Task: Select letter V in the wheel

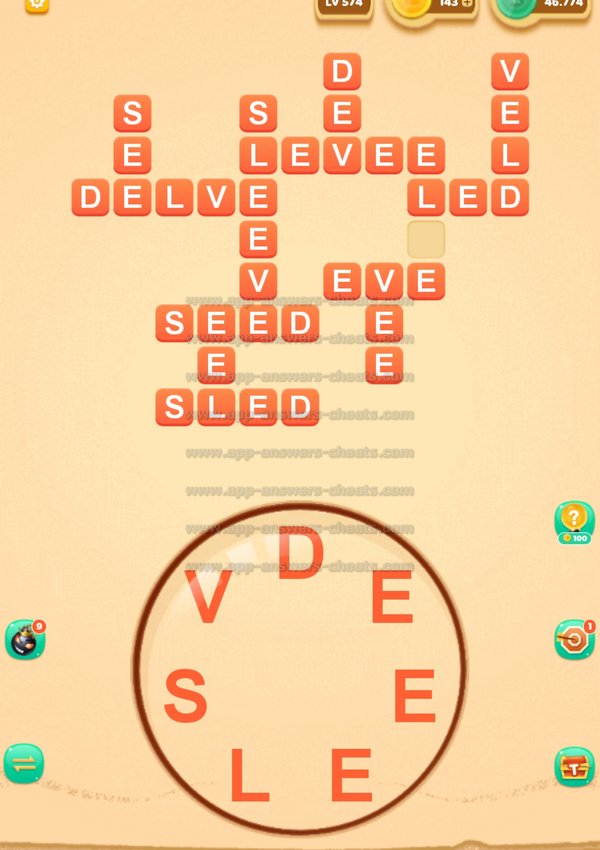Action: pos(208,600)
